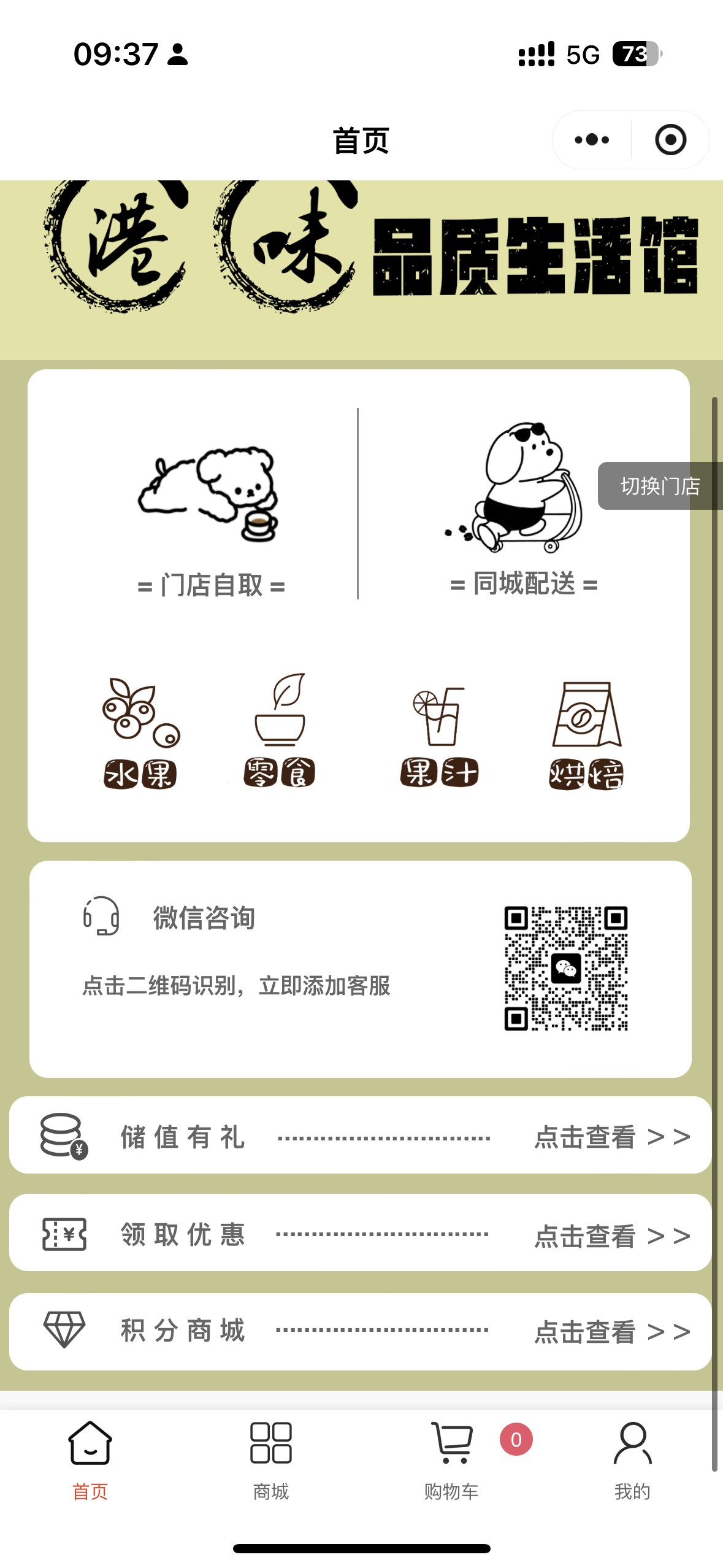Open the 果汁 juice category
723x1568 pixels.
pyautogui.click(x=438, y=736)
